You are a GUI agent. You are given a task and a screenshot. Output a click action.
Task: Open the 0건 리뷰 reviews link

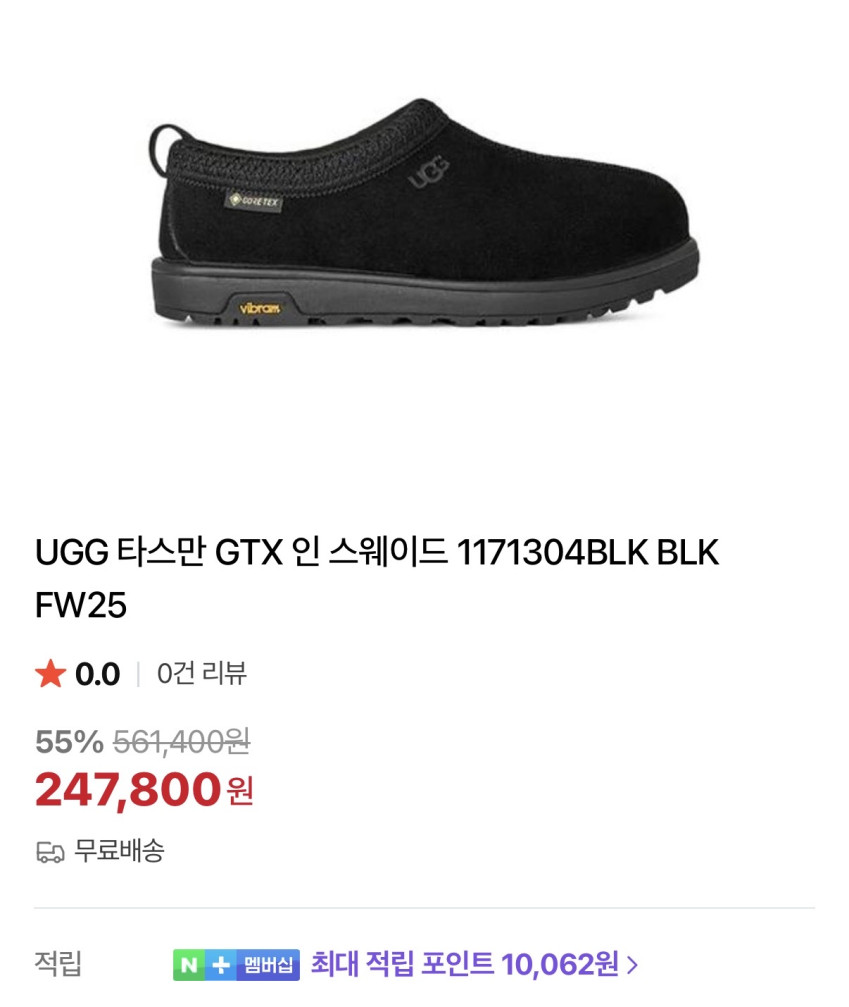(x=201, y=674)
